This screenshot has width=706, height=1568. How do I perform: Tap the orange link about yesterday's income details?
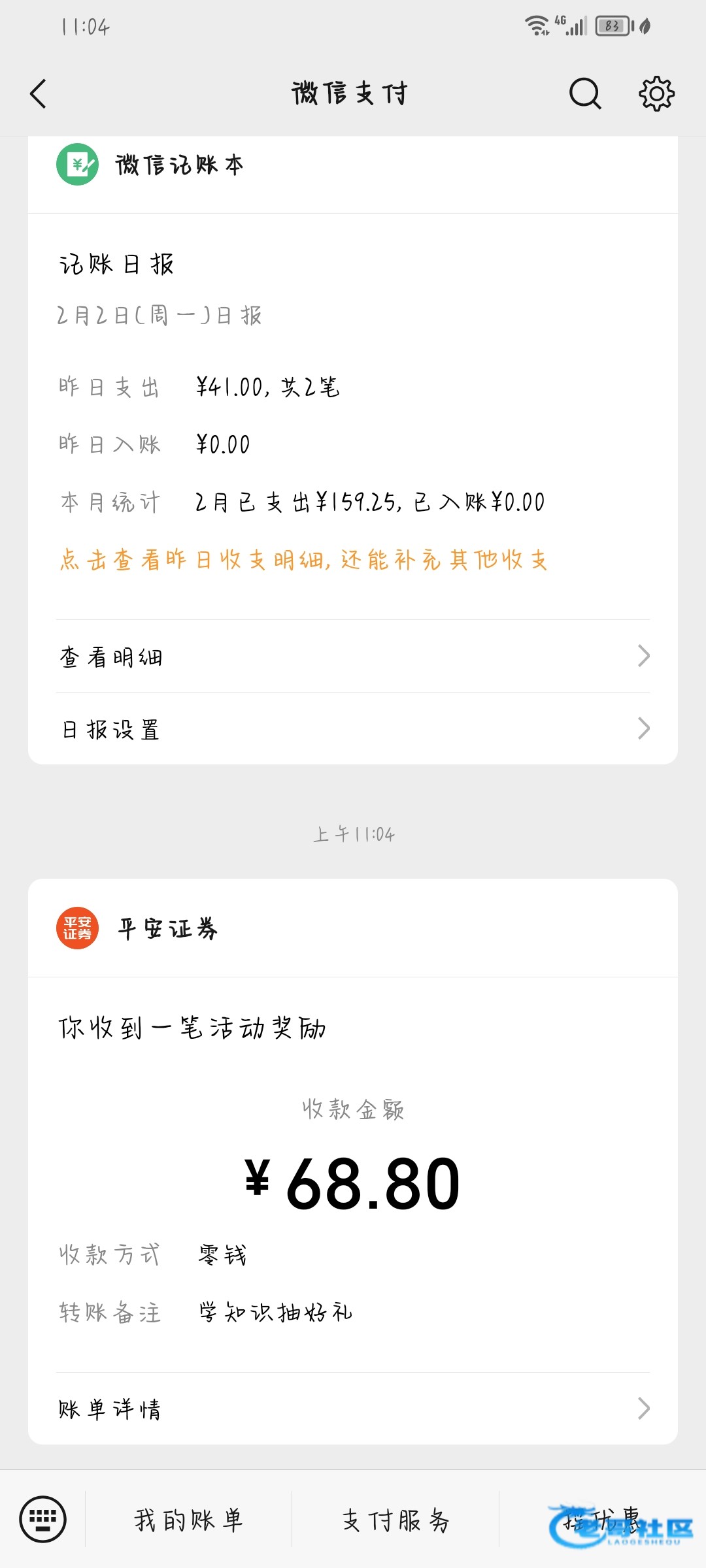[303, 560]
